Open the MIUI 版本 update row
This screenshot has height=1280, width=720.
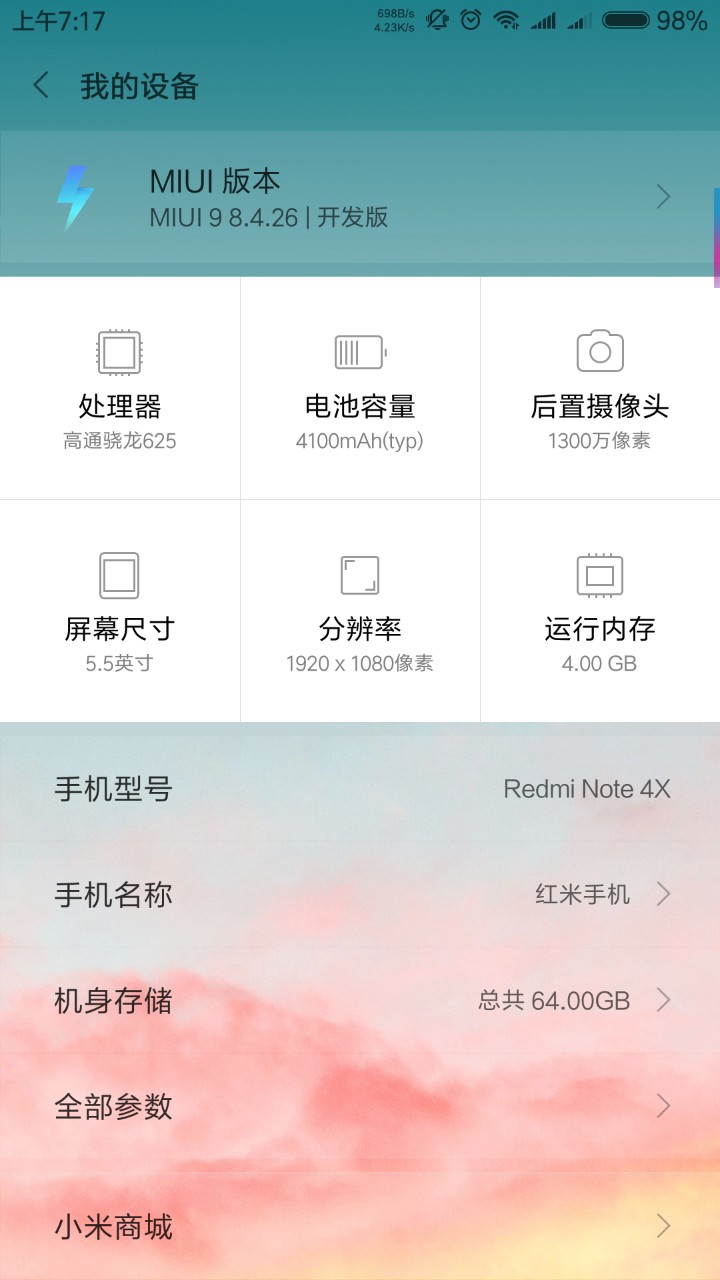click(360, 198)
